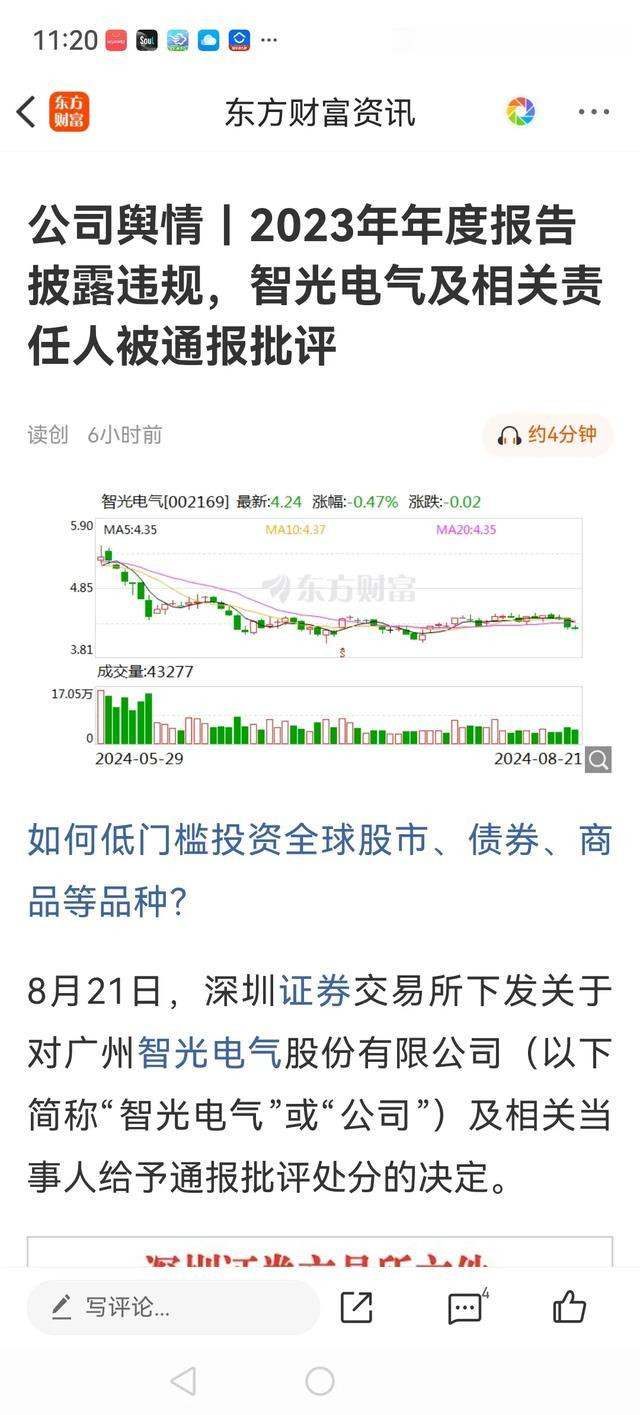Screen dimensions: 640x1415
Task: Tap the magnifier icon on the chart
Action: click(x=598, y=760)
